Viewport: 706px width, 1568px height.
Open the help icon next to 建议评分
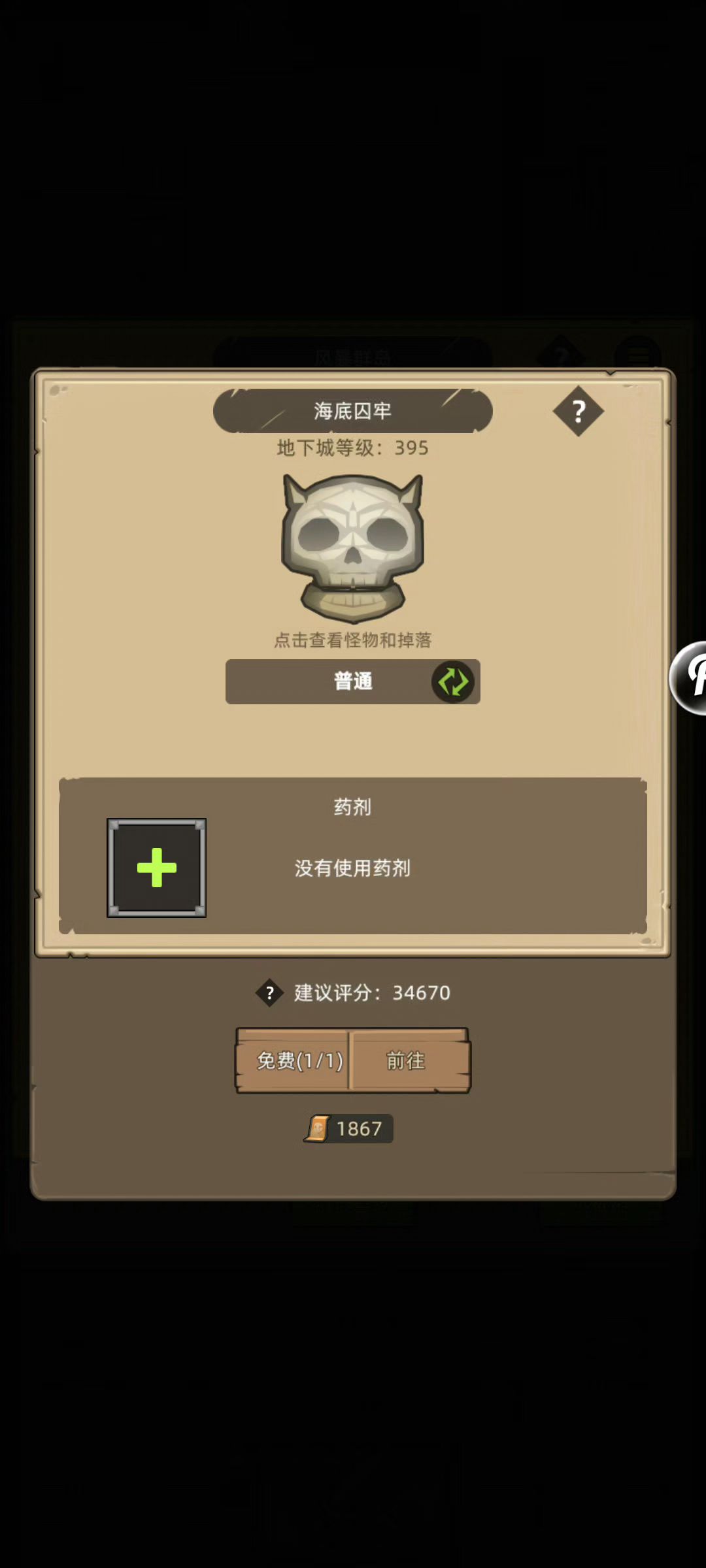tap(269, 993)
